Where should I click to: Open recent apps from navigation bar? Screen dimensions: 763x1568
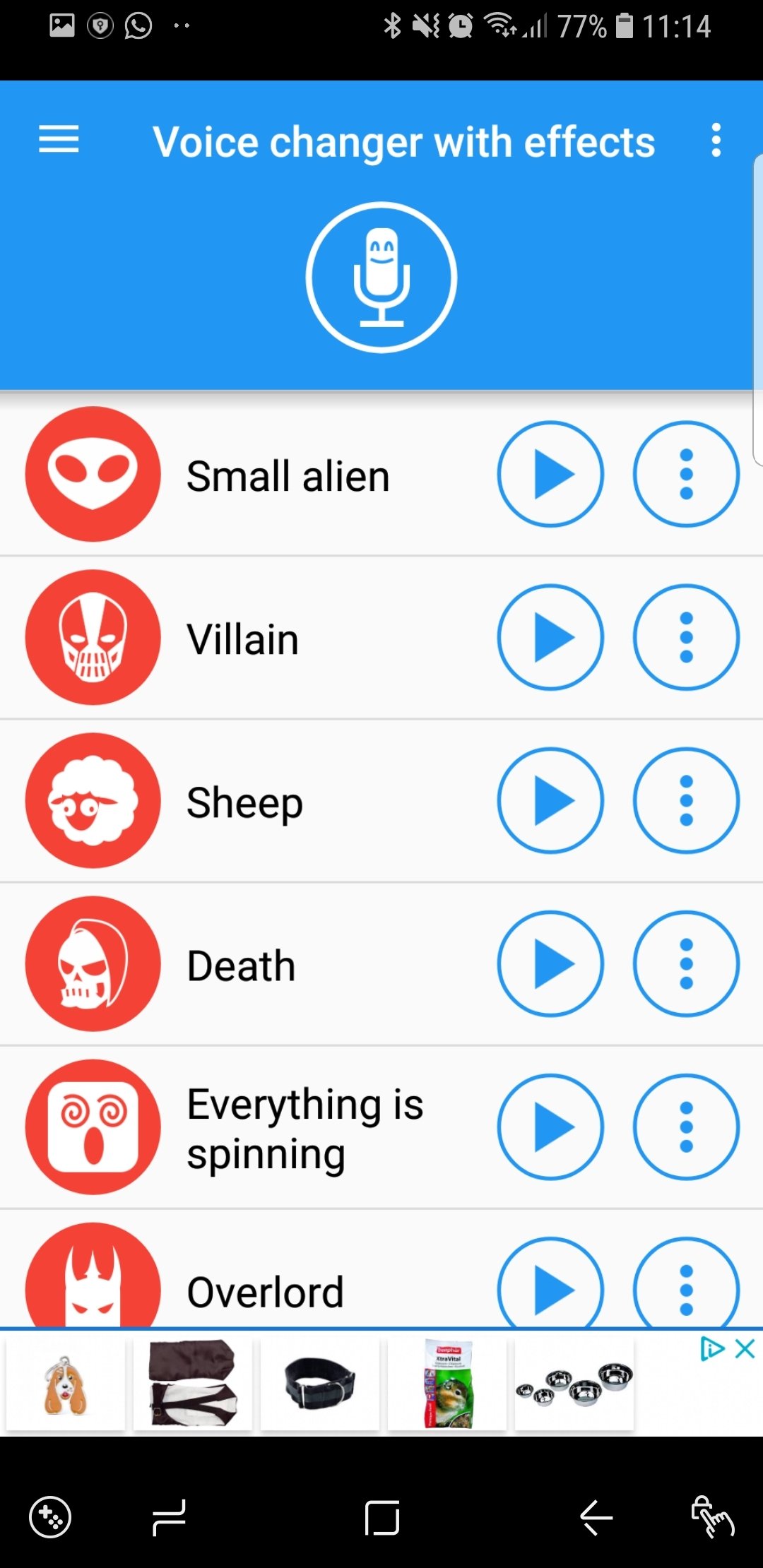170,1517
